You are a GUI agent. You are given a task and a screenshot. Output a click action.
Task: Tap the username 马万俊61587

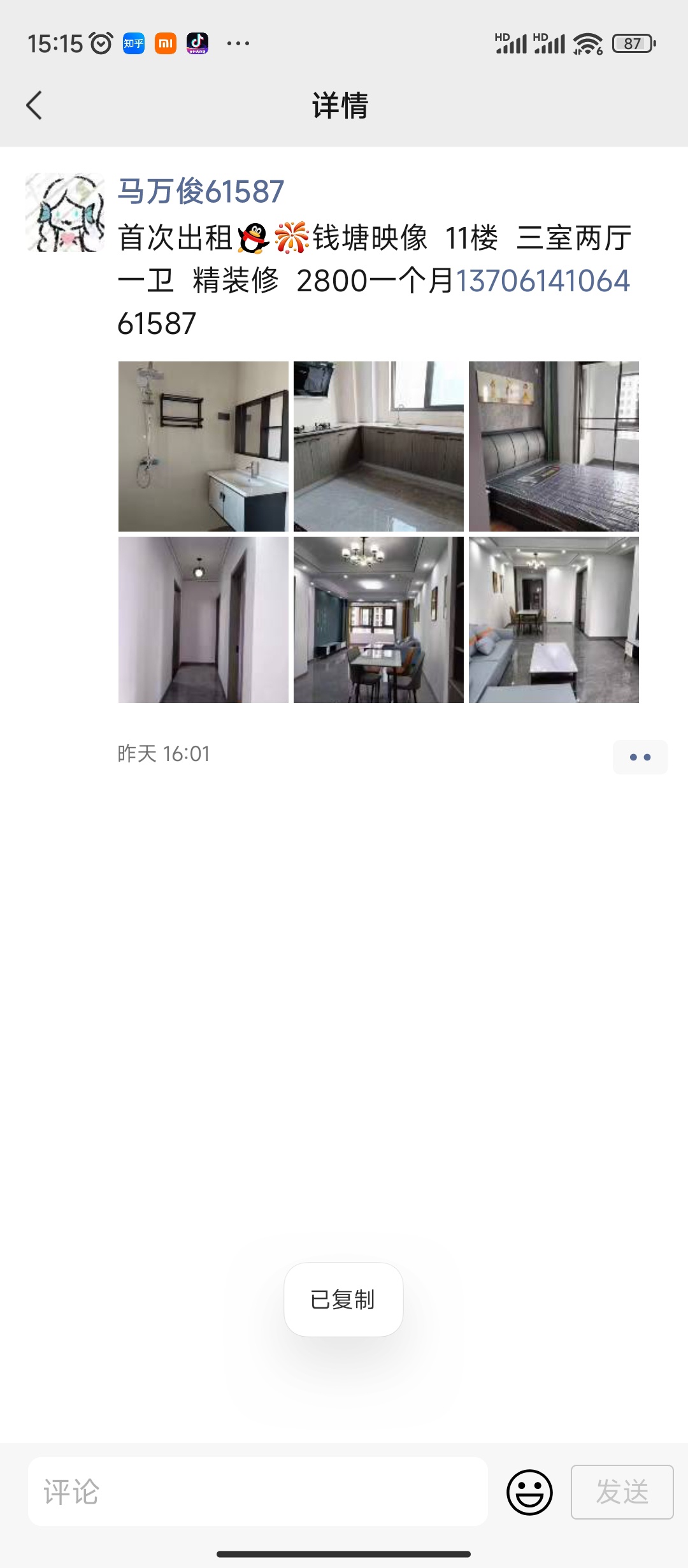[x=201, y=191]
